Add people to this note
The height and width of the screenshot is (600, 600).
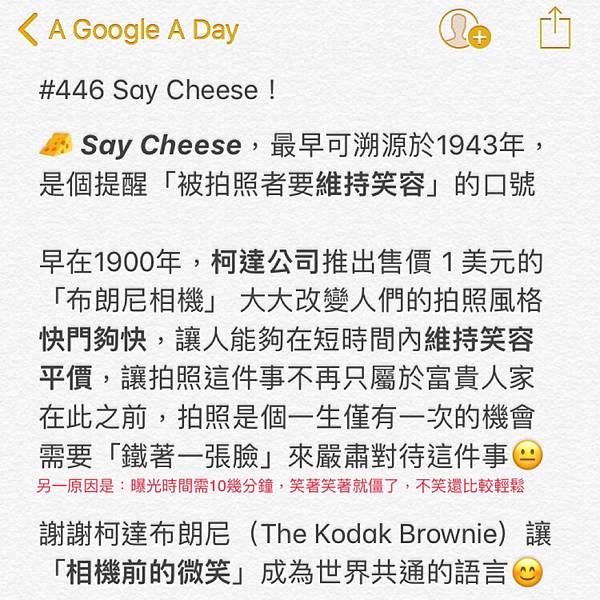point(463,29)
